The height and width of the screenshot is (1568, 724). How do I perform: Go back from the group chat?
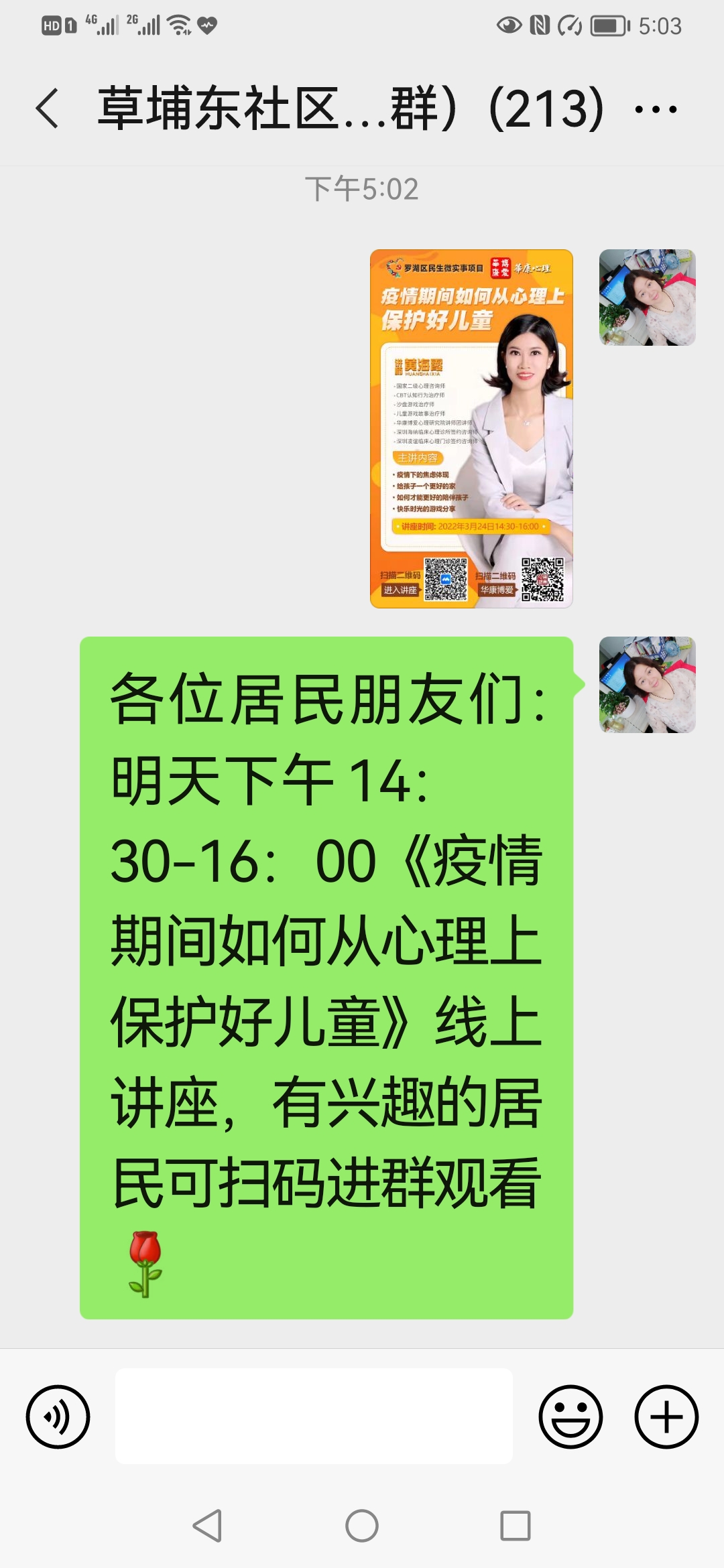(47, 109)
